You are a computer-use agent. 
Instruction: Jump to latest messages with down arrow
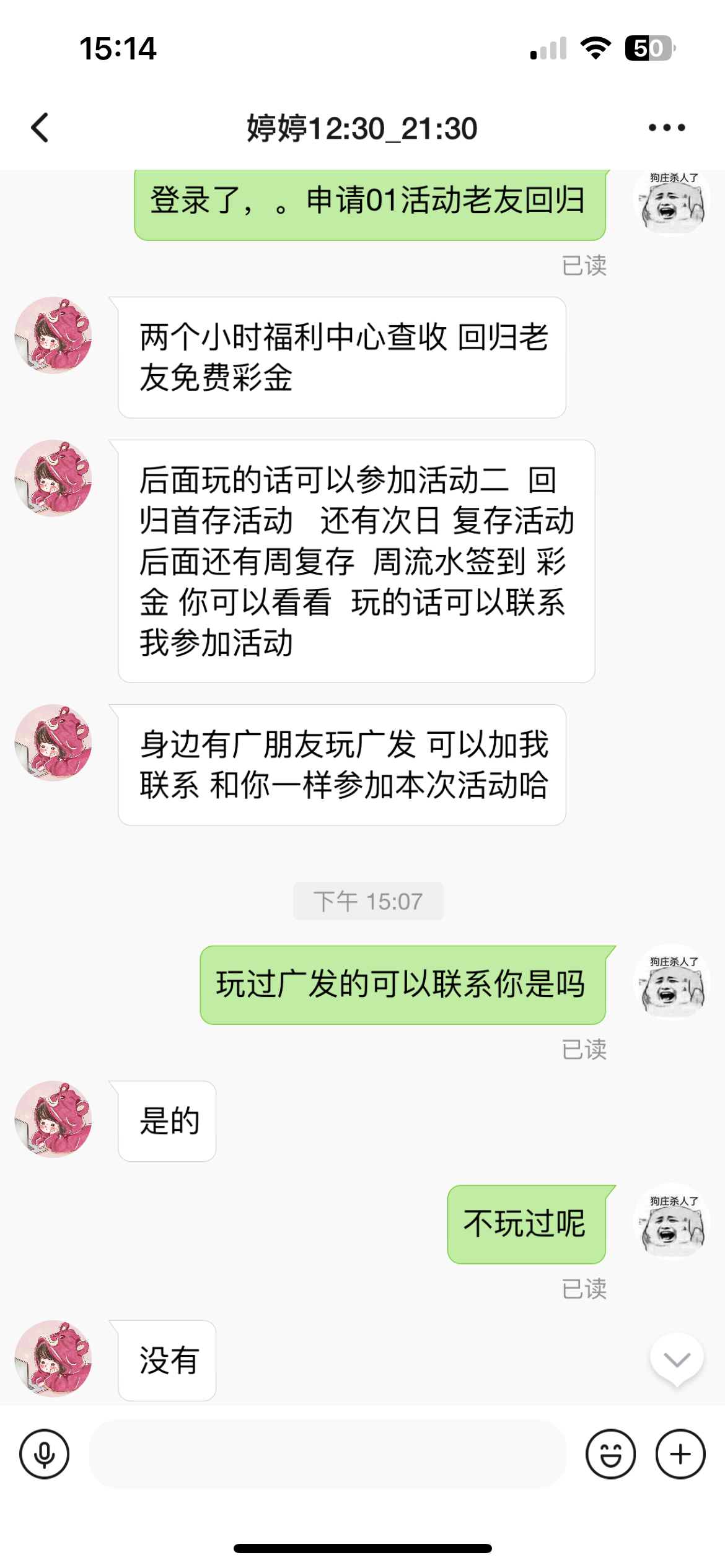point(677,1359)
